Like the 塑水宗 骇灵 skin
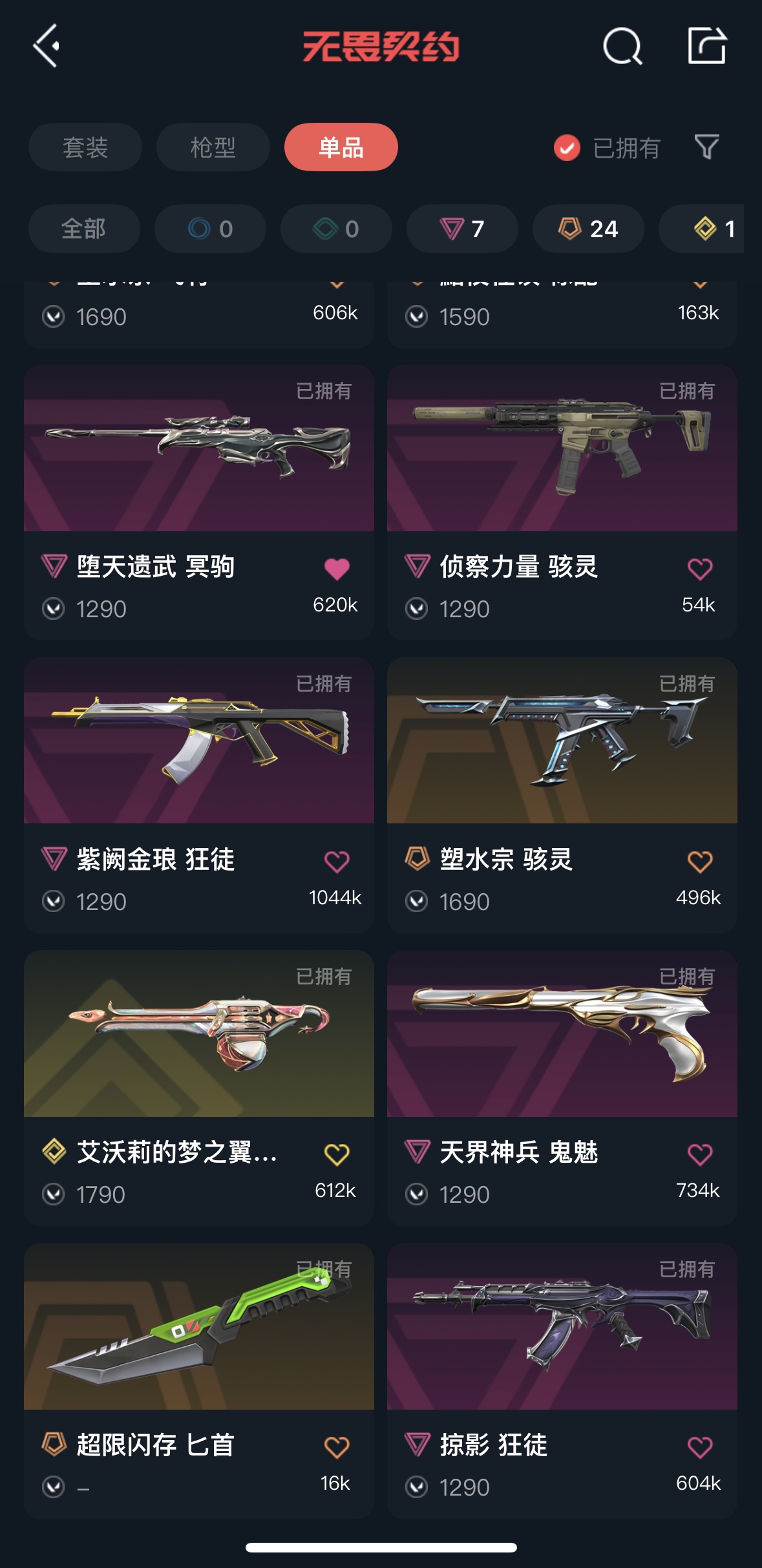 click(699, 862)
